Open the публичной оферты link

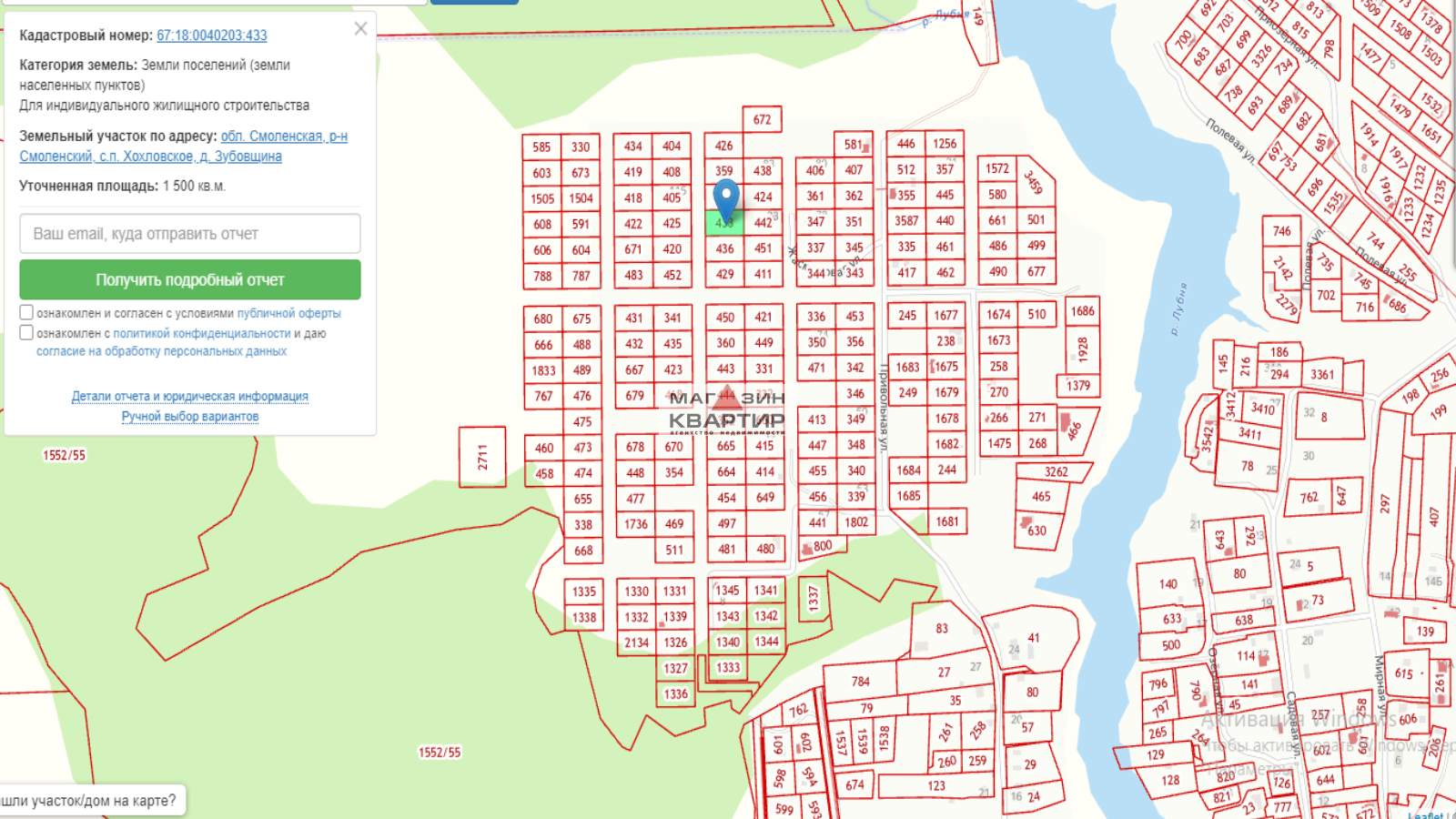[288, 313]
